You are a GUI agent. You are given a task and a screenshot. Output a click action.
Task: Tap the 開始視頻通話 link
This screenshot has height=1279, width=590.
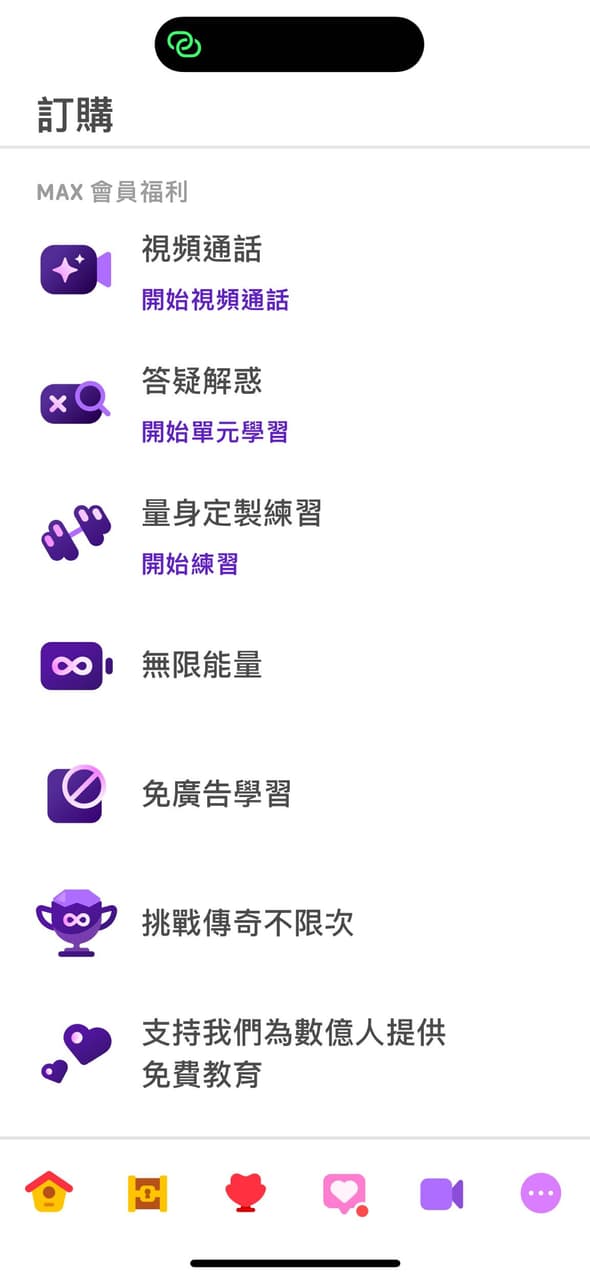click(x=215, y=300)
